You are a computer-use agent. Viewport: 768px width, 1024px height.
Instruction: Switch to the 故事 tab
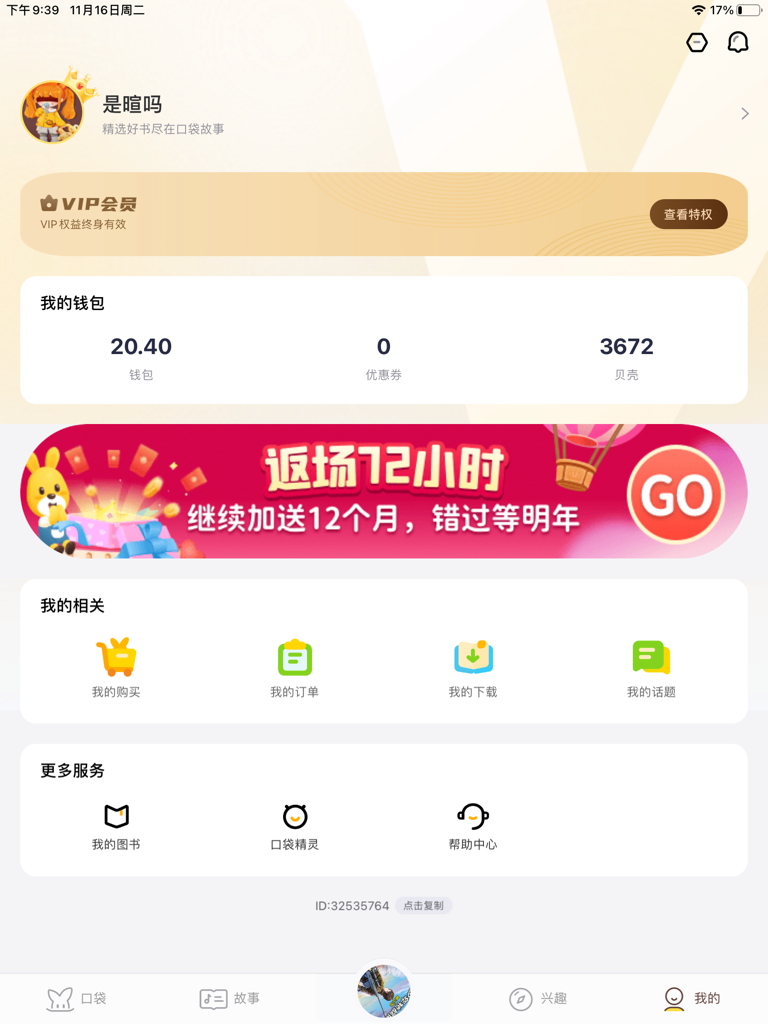coord(230,998)
